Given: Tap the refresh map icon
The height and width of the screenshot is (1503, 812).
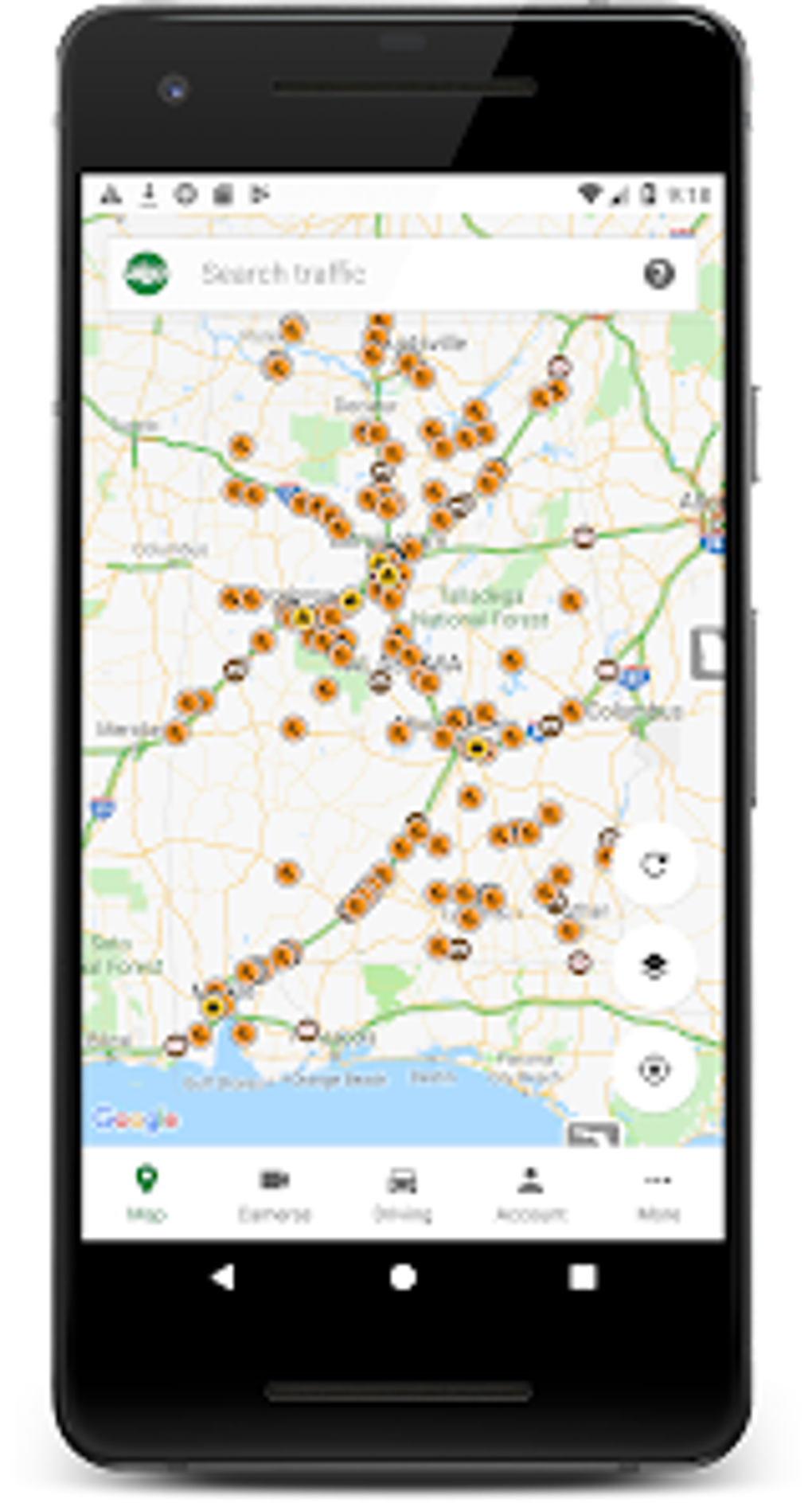Looking at the screenshot, I should (x=654, y=866).
